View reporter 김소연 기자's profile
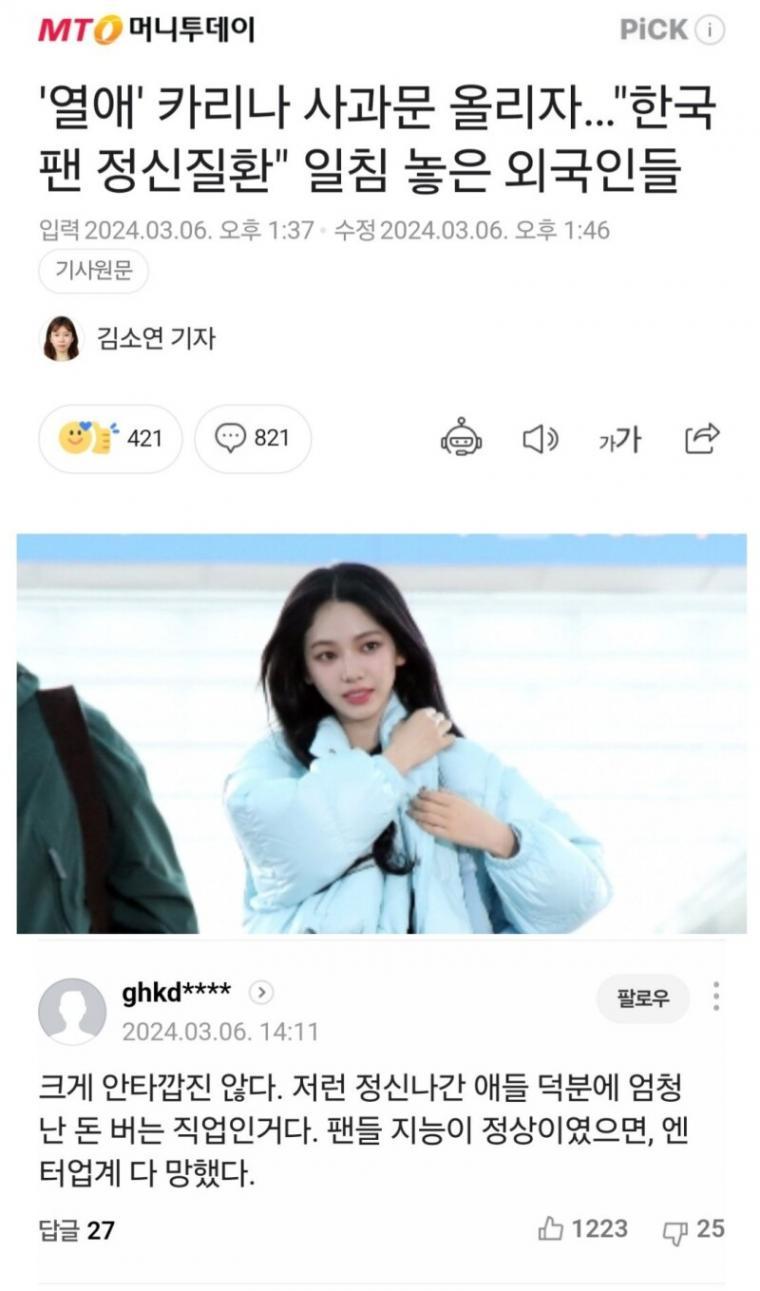This screenshot has width=760, height=1291. point(156,338)
